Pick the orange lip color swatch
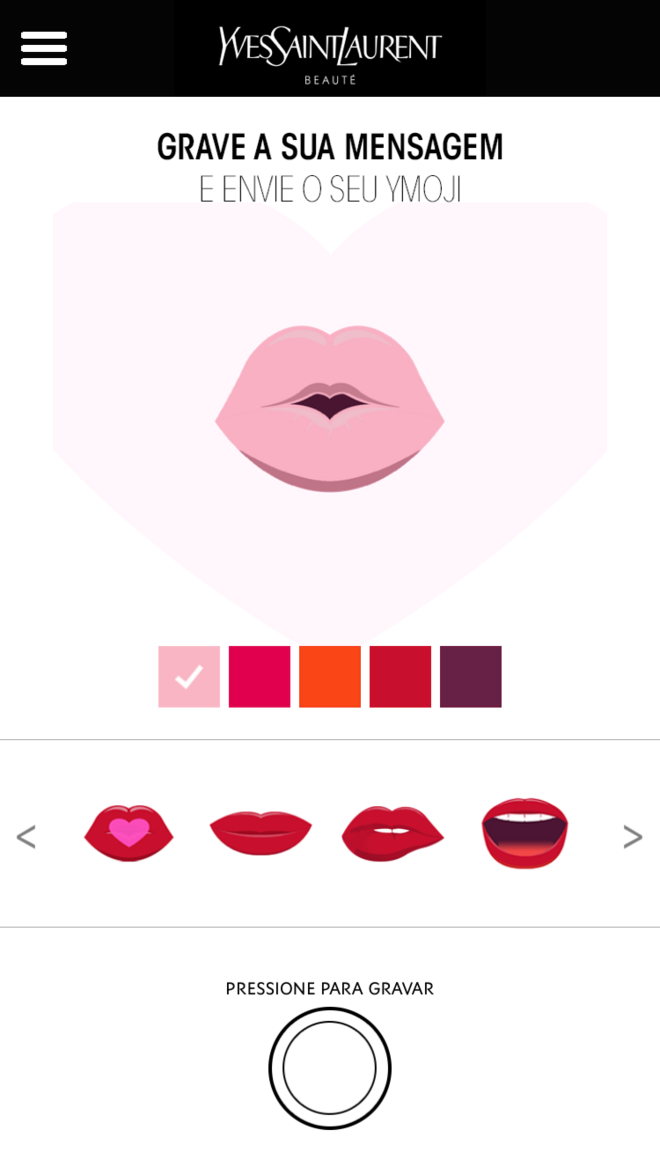The image size is (660, 1174). (330, 677)
